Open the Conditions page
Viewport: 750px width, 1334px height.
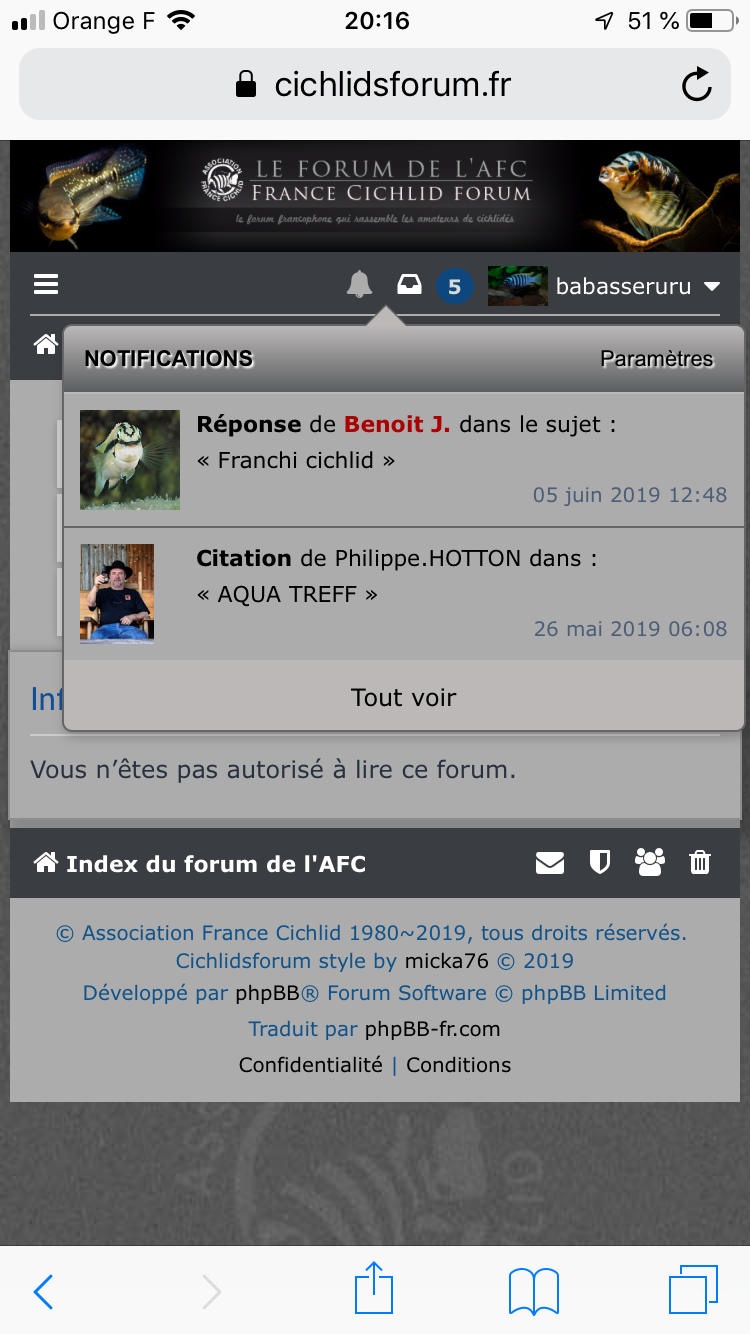pyautogui.click(x=458, y=1065)
